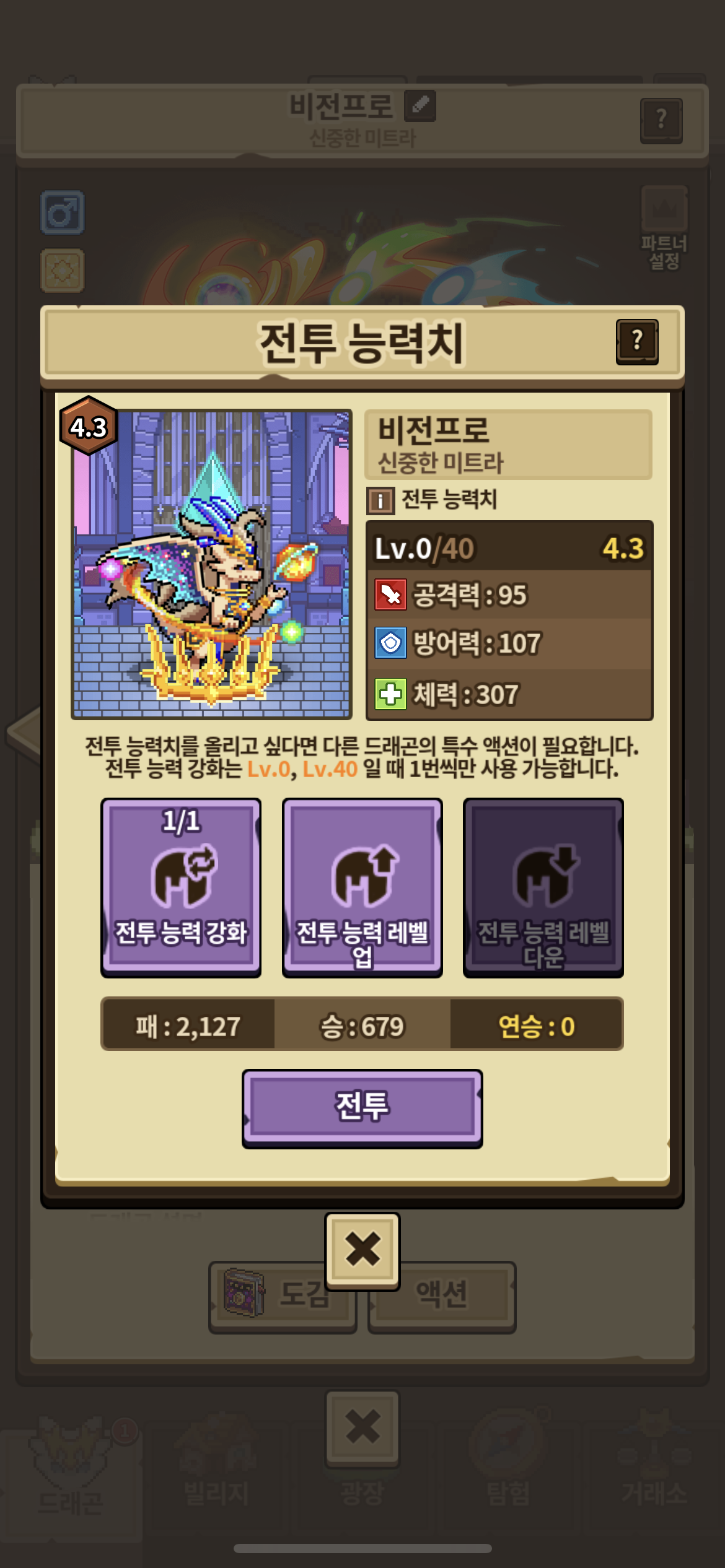The height and width of the screenshot is (1568, 725).
Task: Open help for 전투 능력치 dialog
Action: (636, 342)
